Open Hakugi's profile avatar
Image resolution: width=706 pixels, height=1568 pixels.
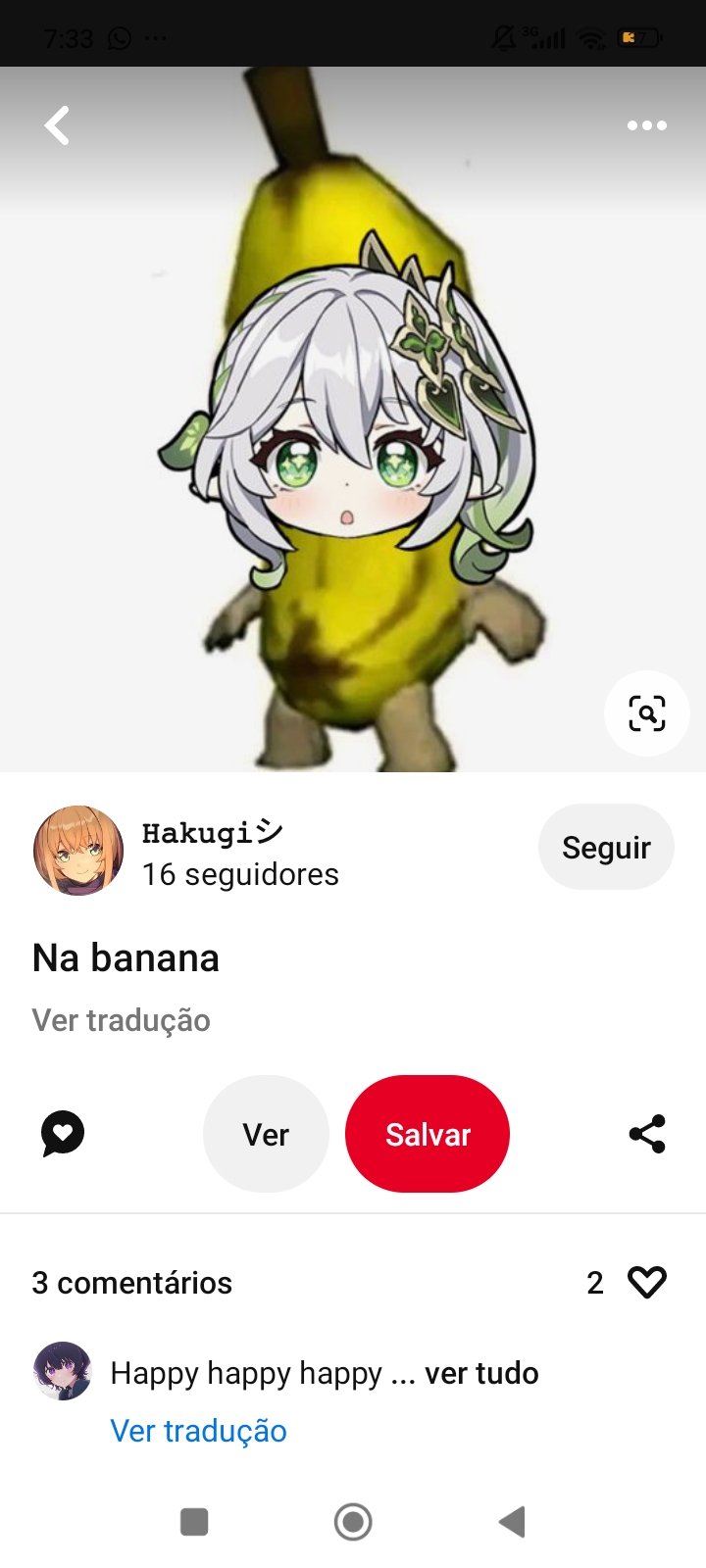click(x=78, y=851)
